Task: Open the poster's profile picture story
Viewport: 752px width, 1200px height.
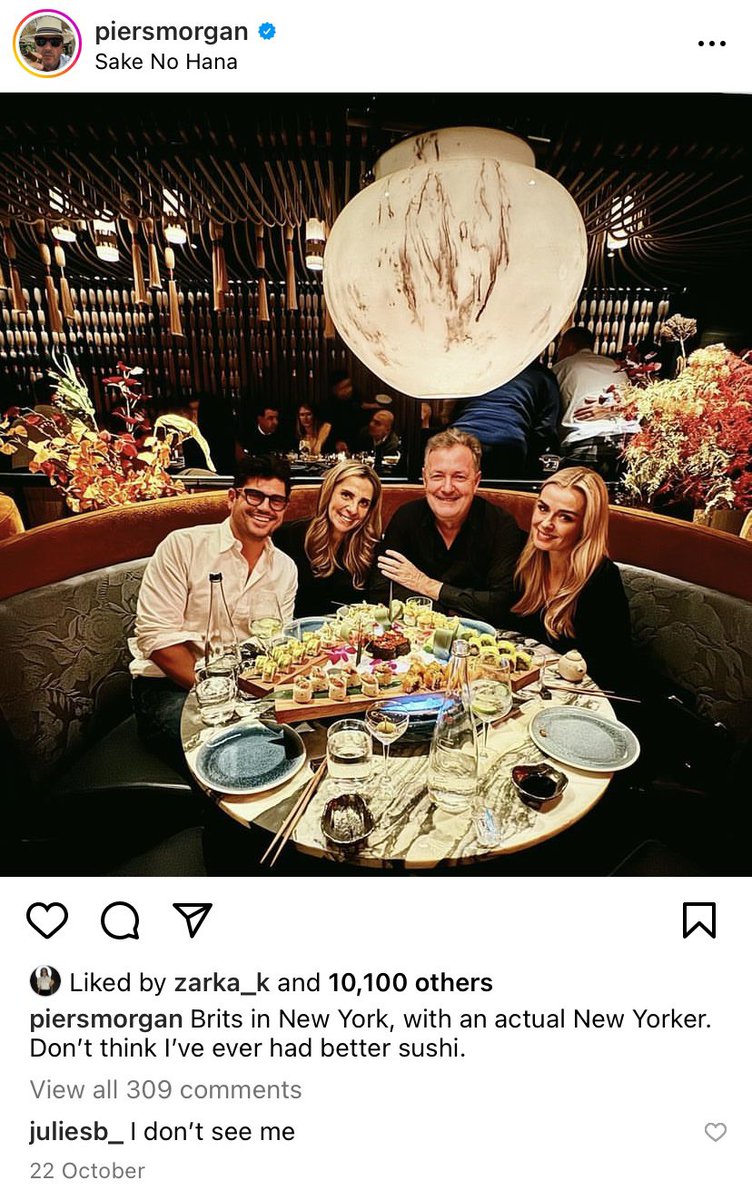Action: 46,44
